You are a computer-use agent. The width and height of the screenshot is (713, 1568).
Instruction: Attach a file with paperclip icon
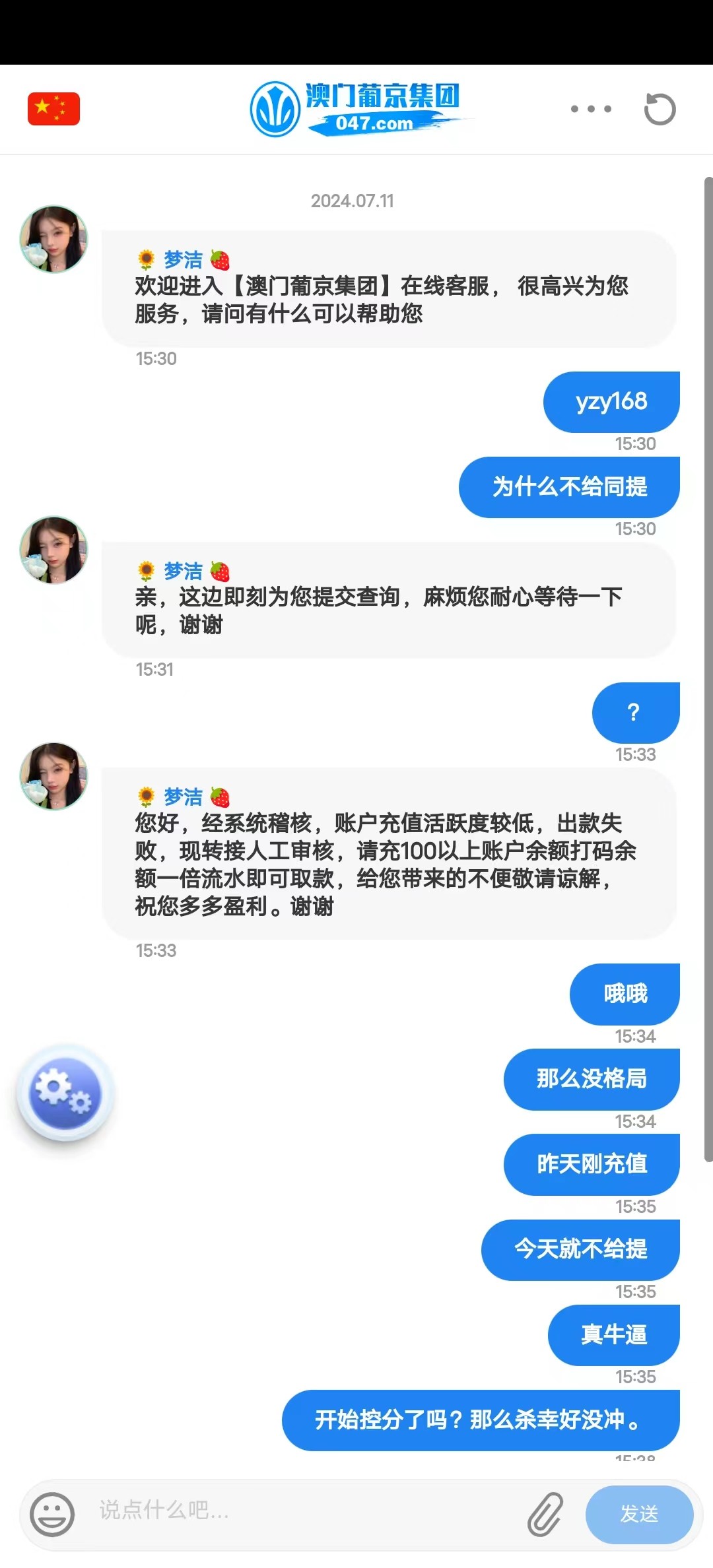(545, 1514)
